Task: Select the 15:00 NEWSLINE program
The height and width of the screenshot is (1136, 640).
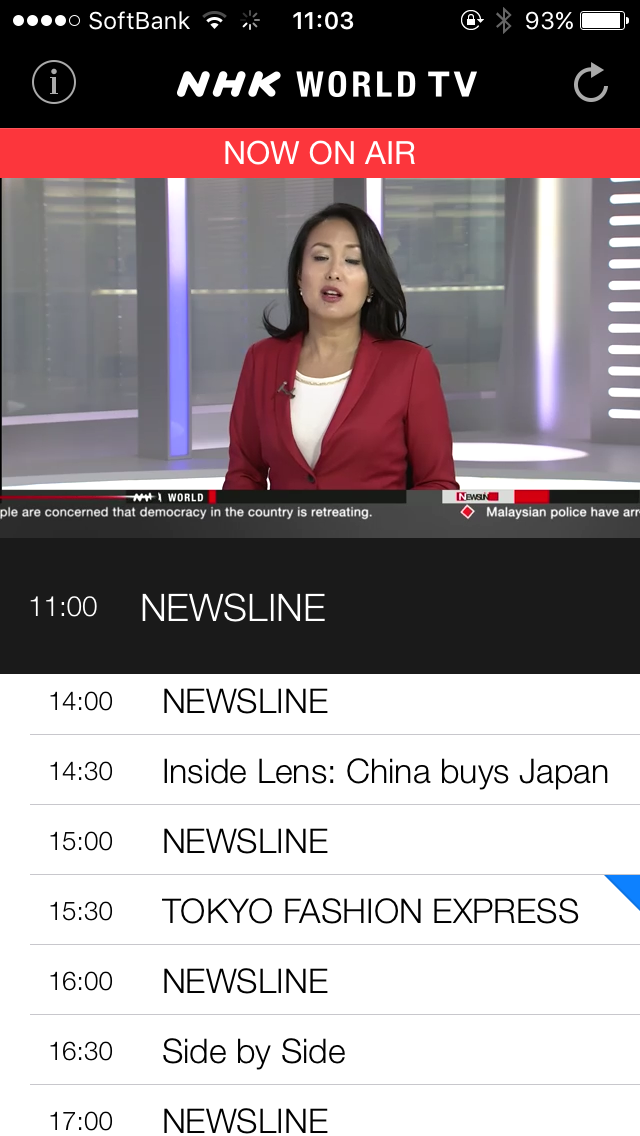Action: [x=320, y=841]
